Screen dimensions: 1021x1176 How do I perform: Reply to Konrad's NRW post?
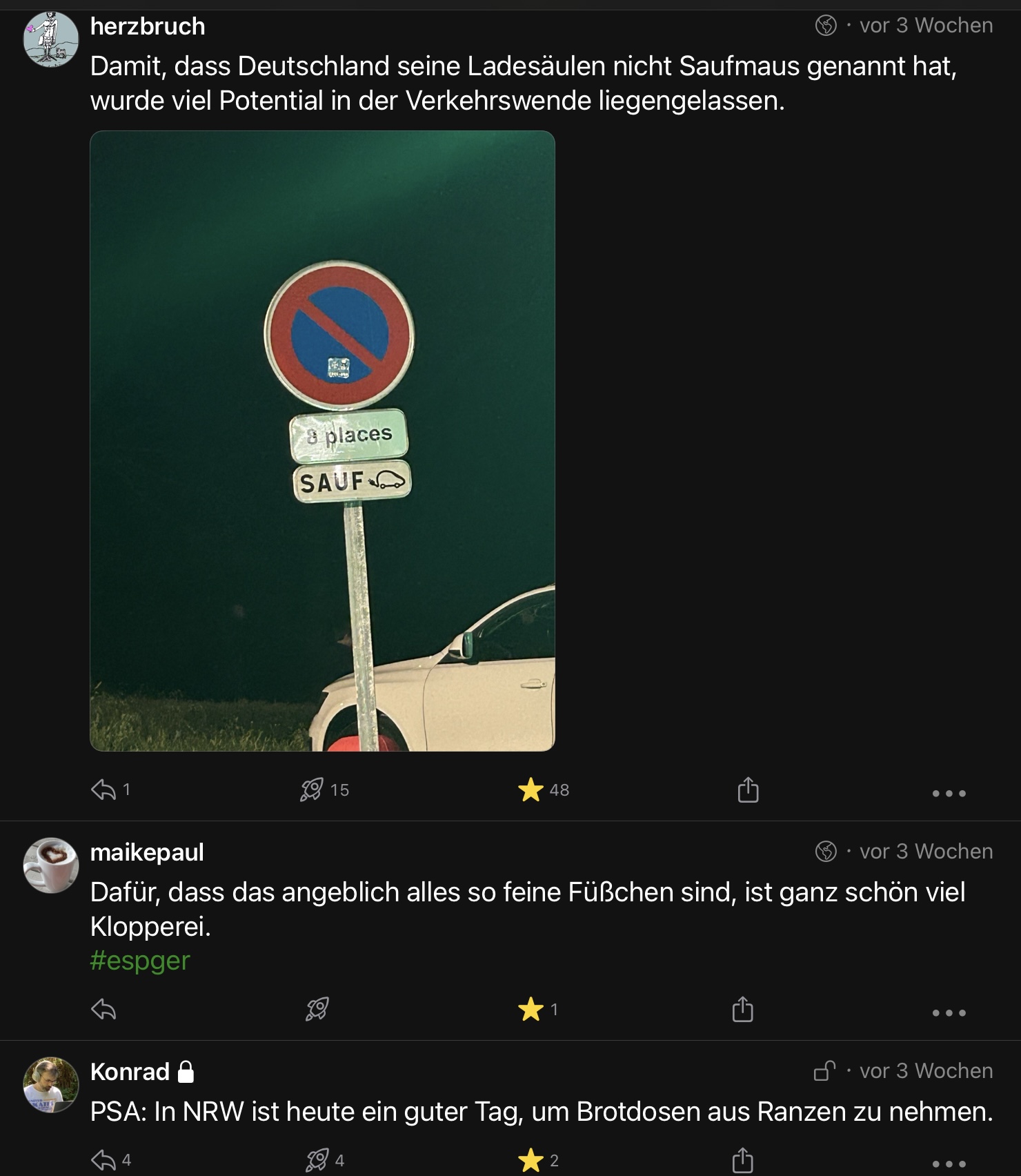(x=103, y=1160)
